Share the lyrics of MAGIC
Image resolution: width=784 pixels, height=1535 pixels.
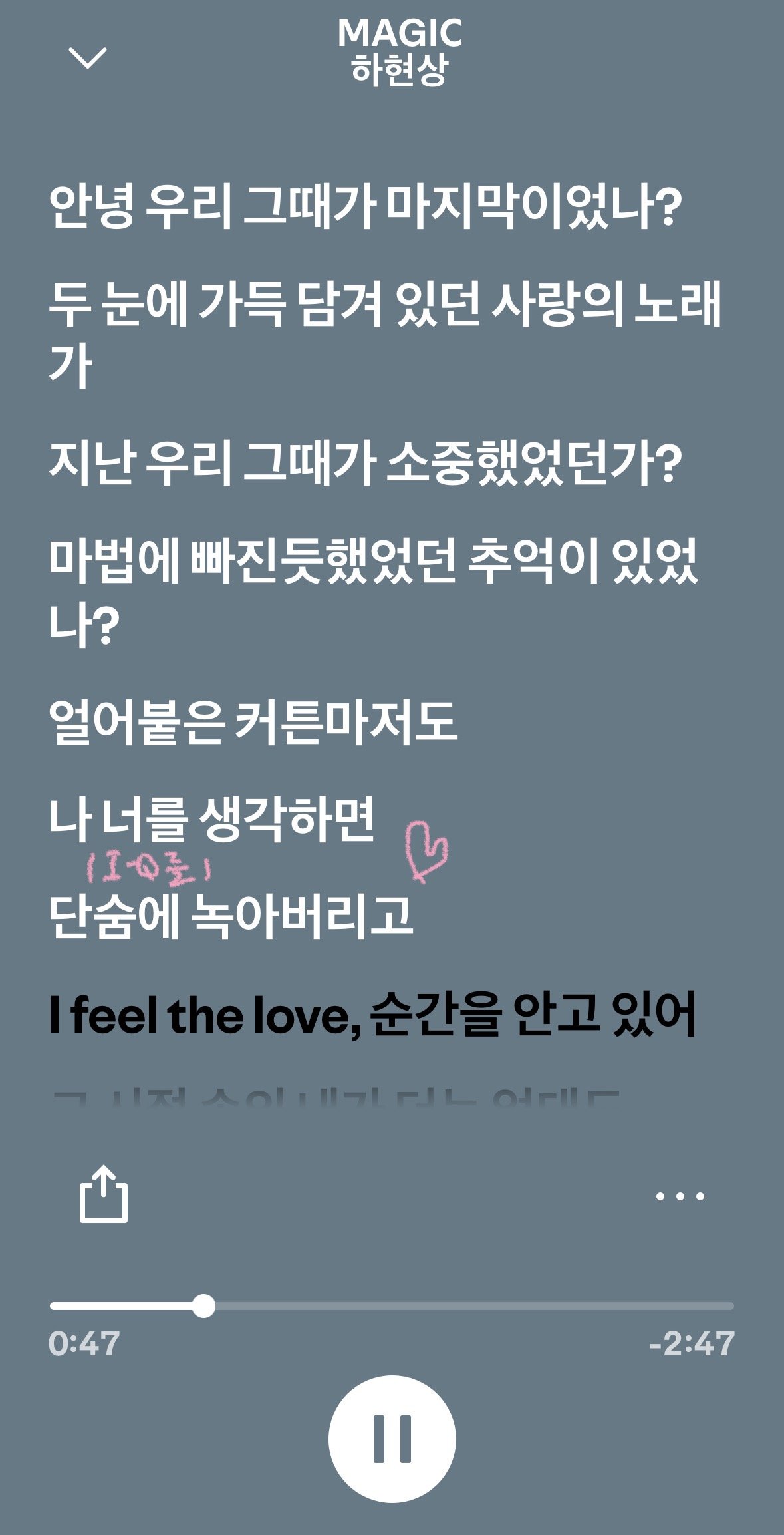coord(103,1194)
